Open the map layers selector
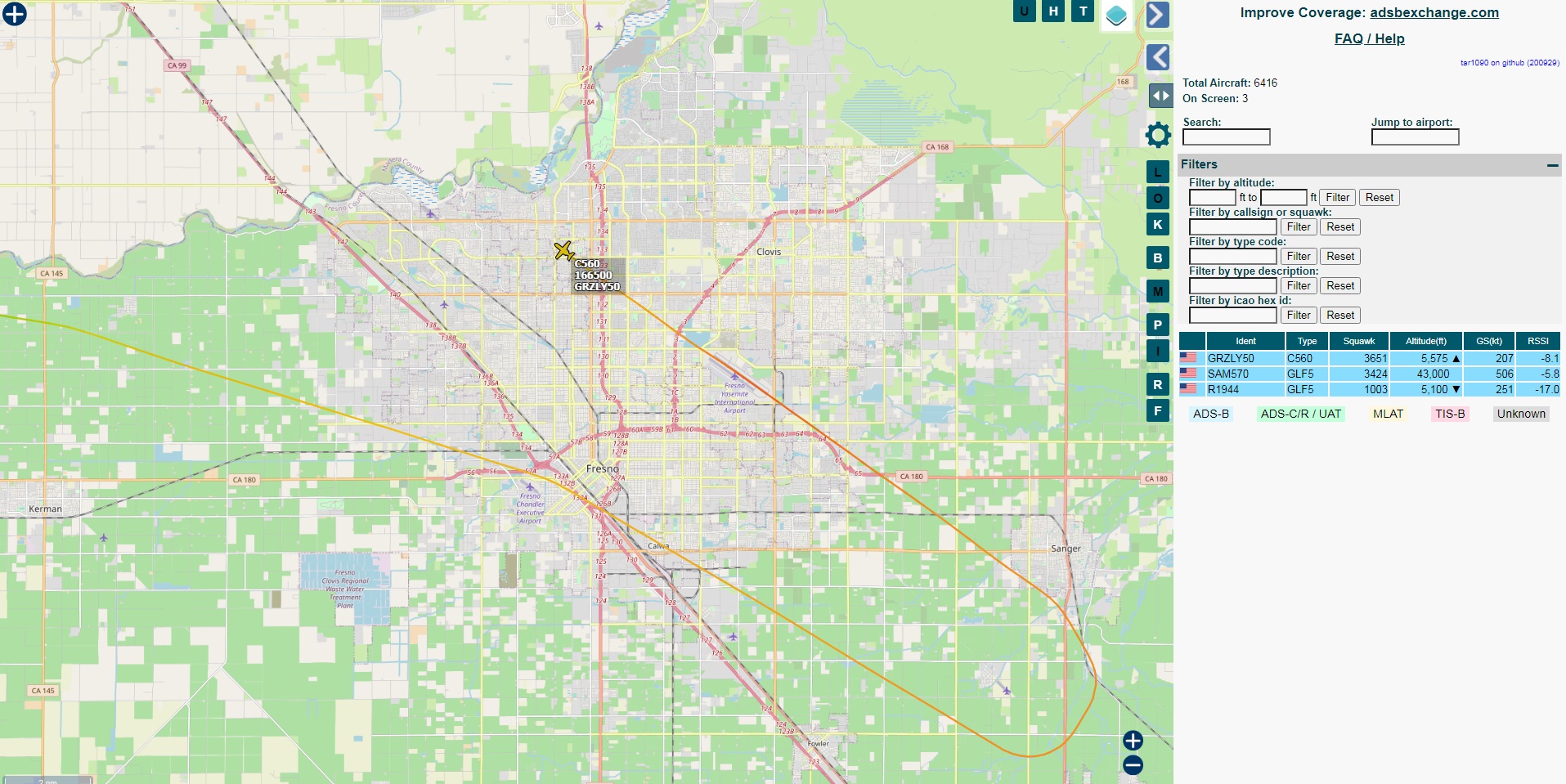 coord(1116,15)
